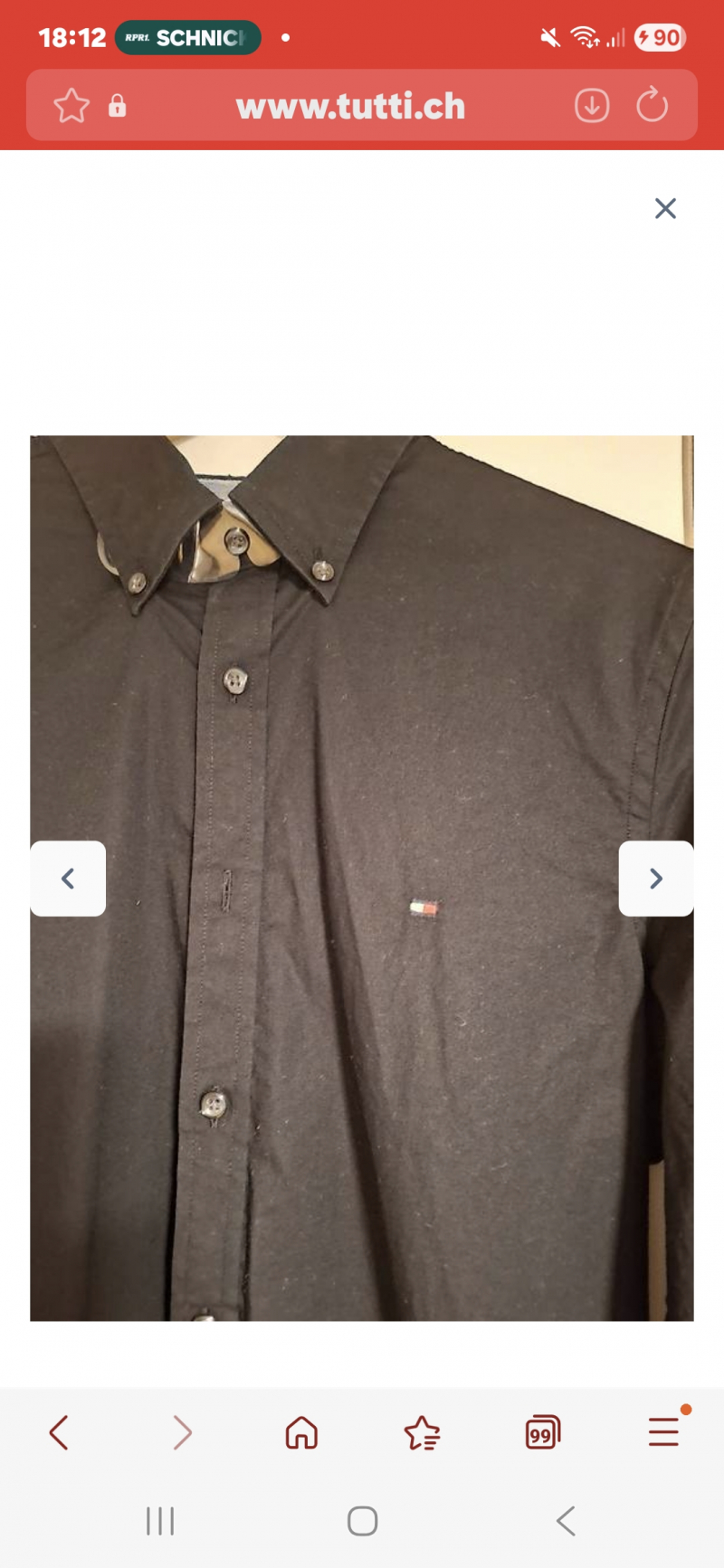724x1568 pixels.
Task: Go to the browser home page
Action: point(301,1432)
